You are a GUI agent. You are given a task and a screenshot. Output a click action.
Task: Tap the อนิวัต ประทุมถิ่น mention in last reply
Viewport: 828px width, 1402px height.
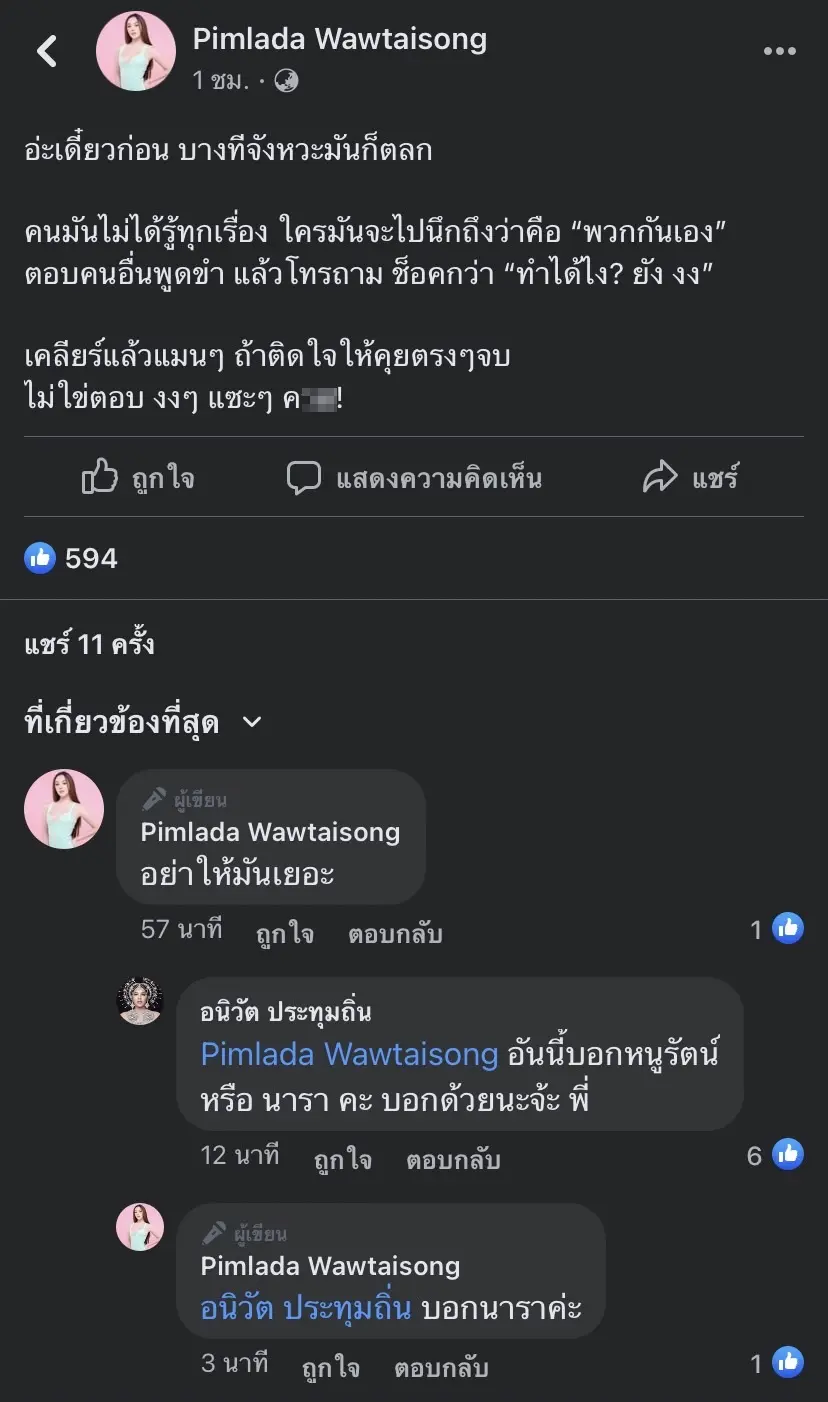(306, 1308)
